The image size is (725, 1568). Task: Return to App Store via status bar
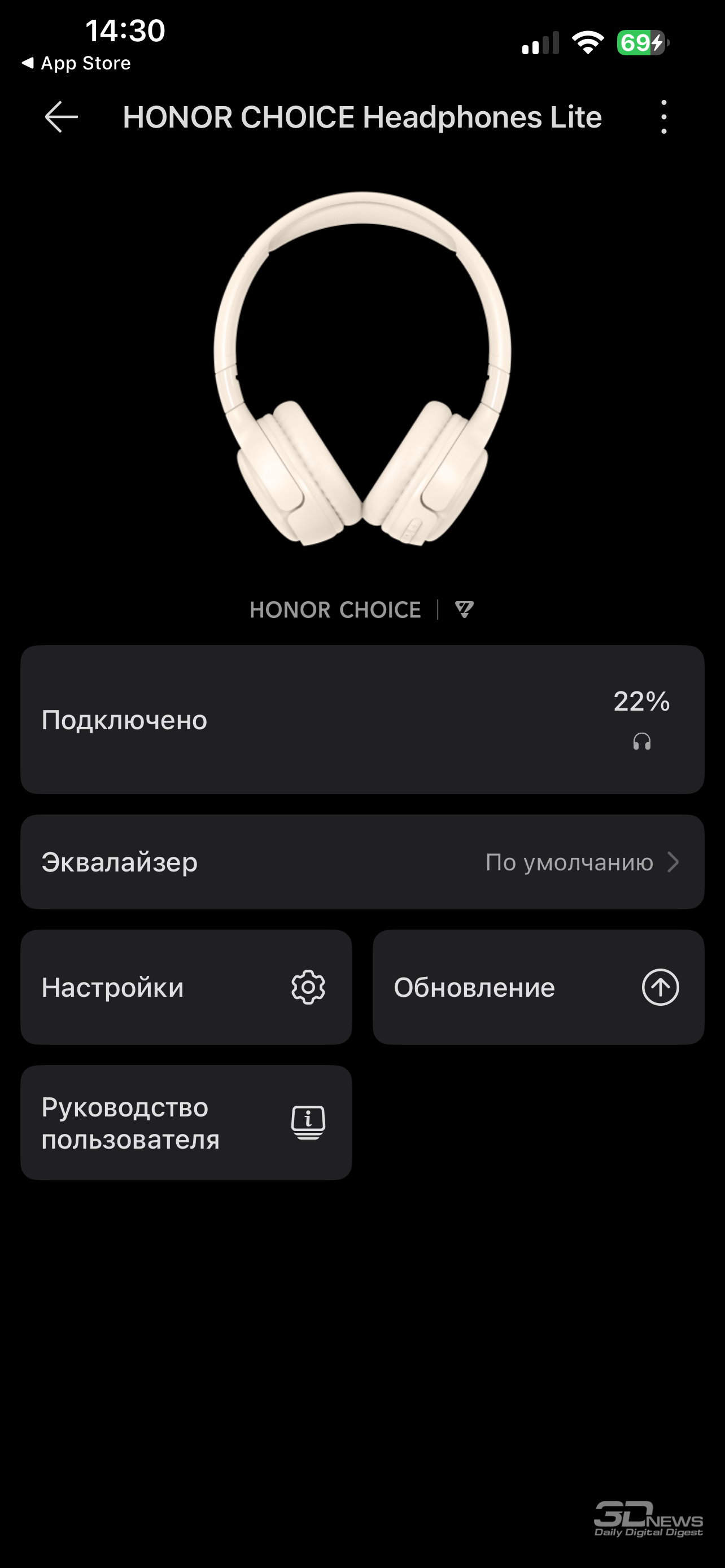77,63
